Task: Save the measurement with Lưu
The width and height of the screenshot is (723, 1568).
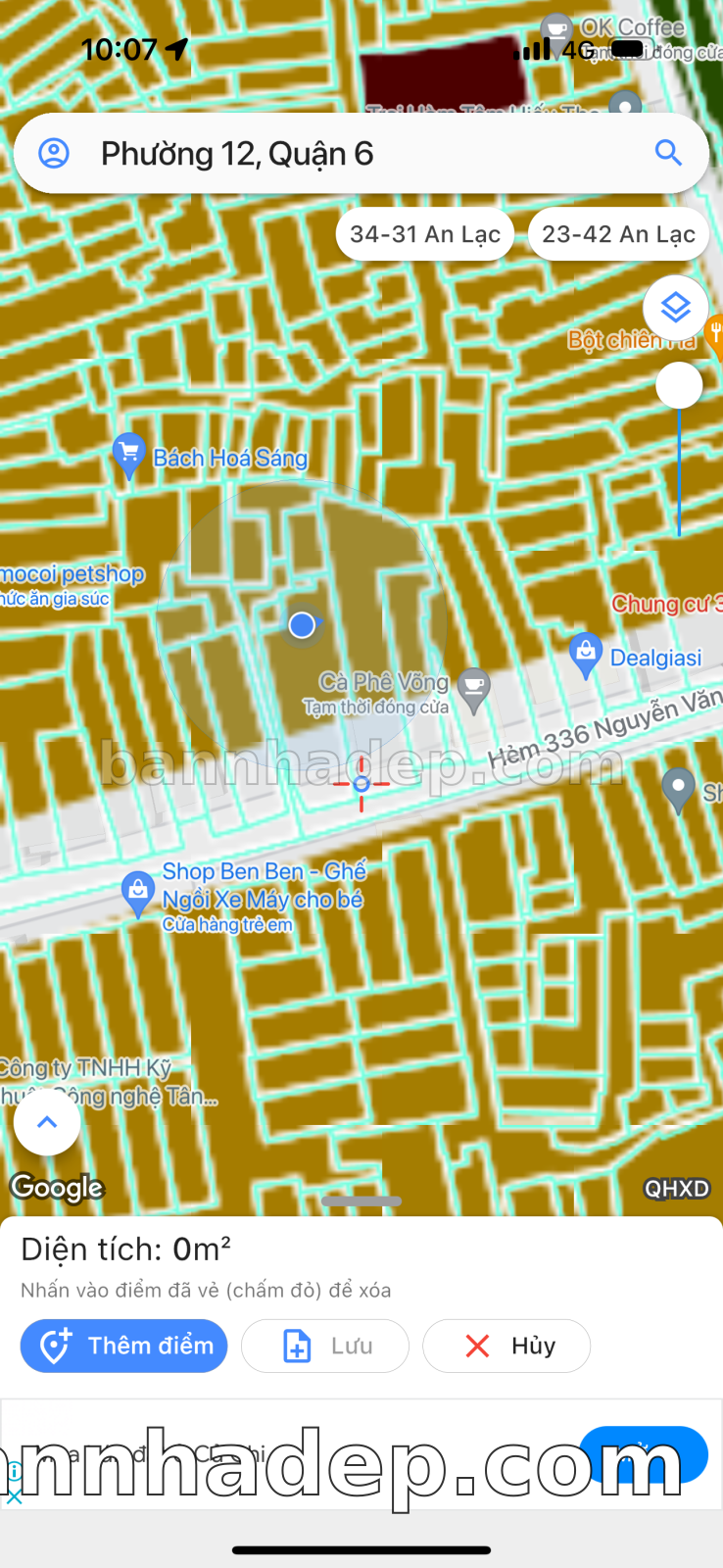Action: click(x=325, y=1346)
